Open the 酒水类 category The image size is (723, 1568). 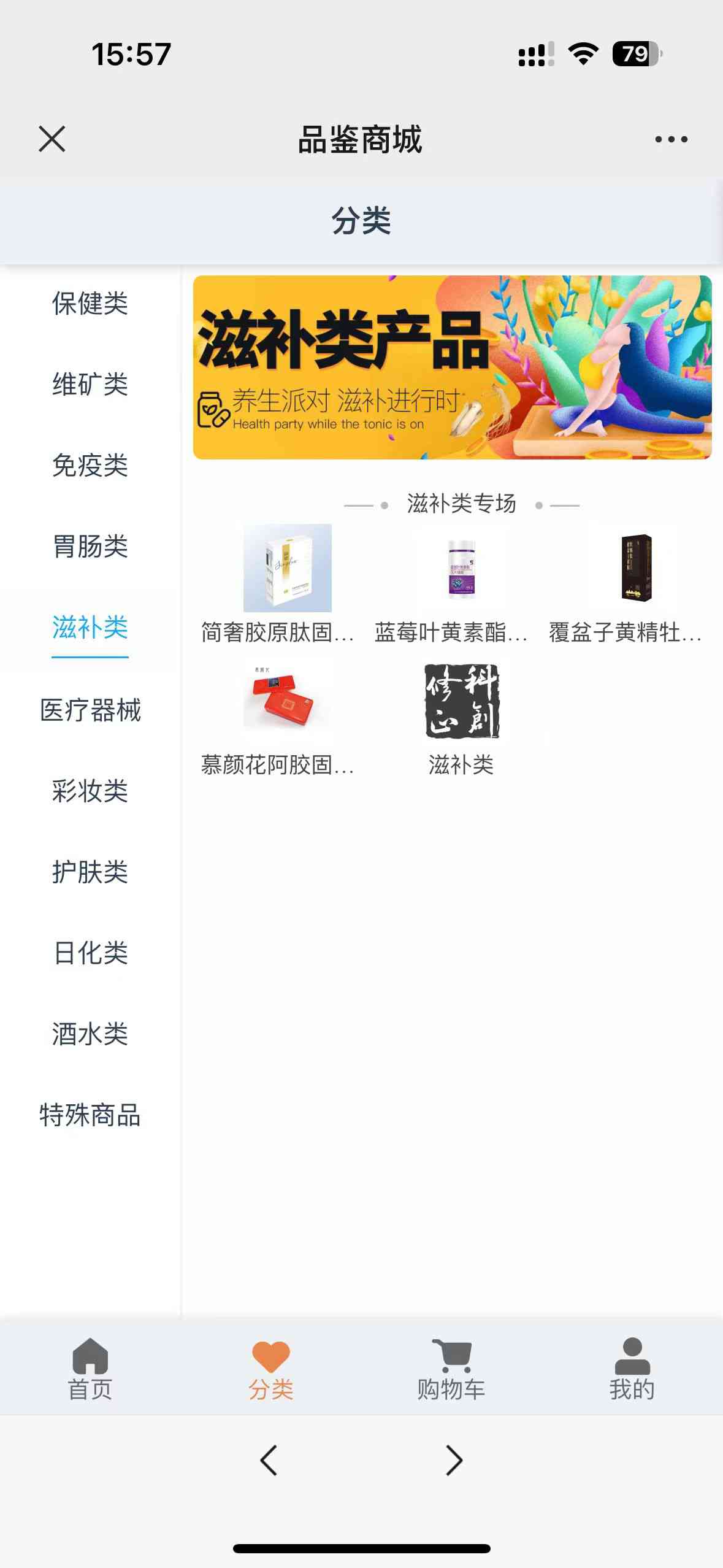[90, 1034]
